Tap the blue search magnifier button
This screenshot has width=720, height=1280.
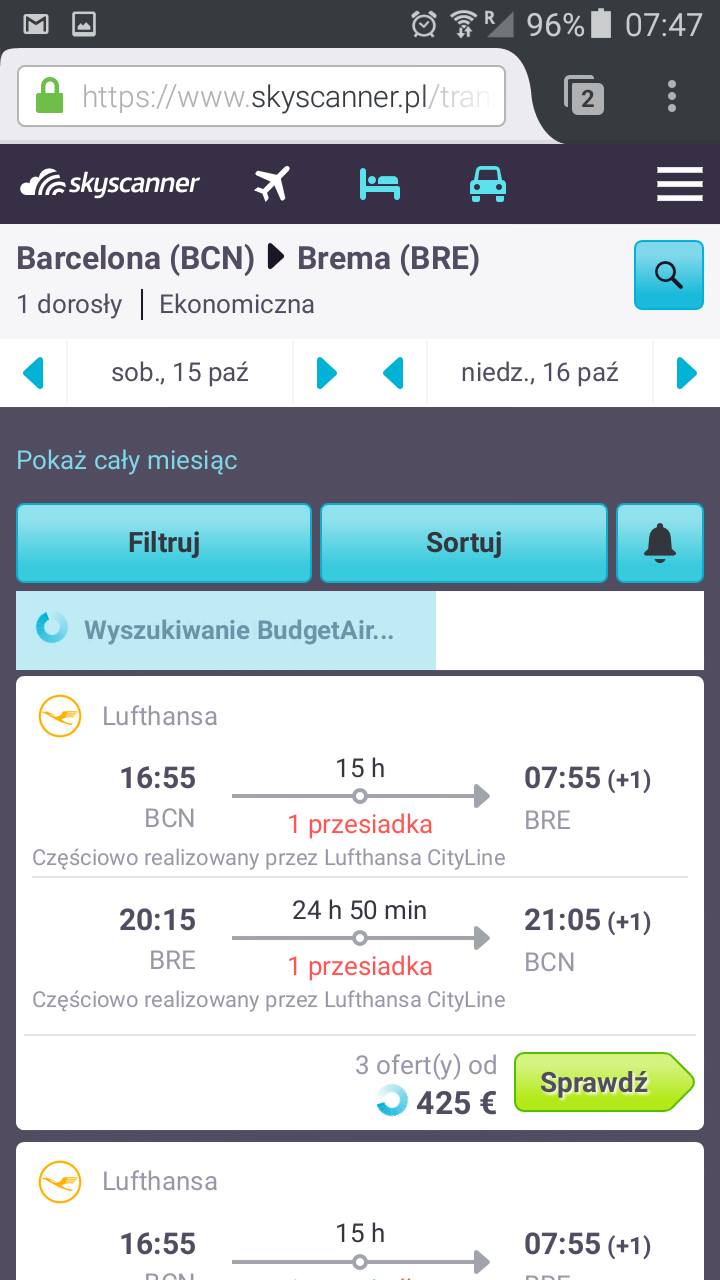669,275
